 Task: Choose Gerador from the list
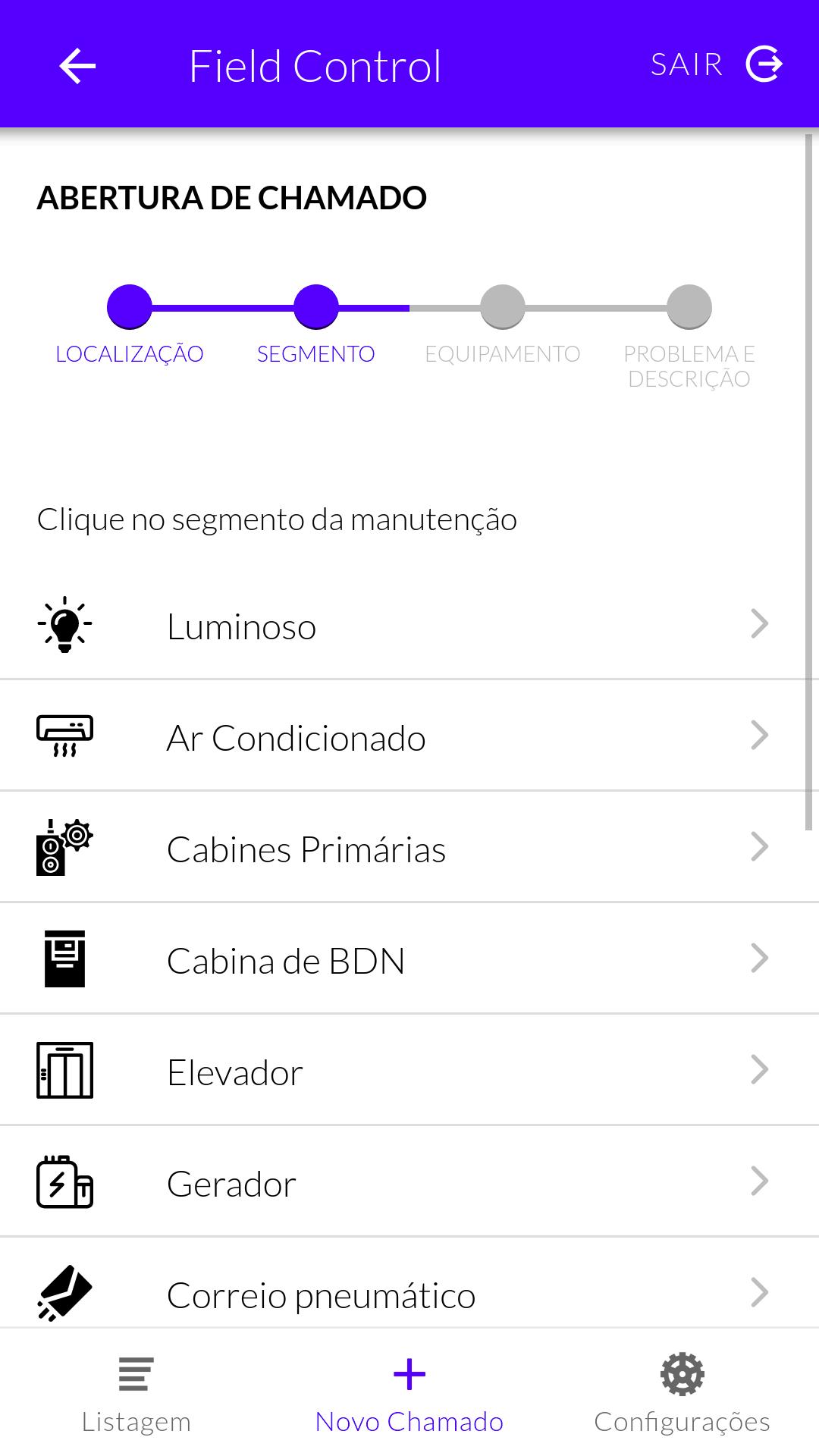(409, 1181)
